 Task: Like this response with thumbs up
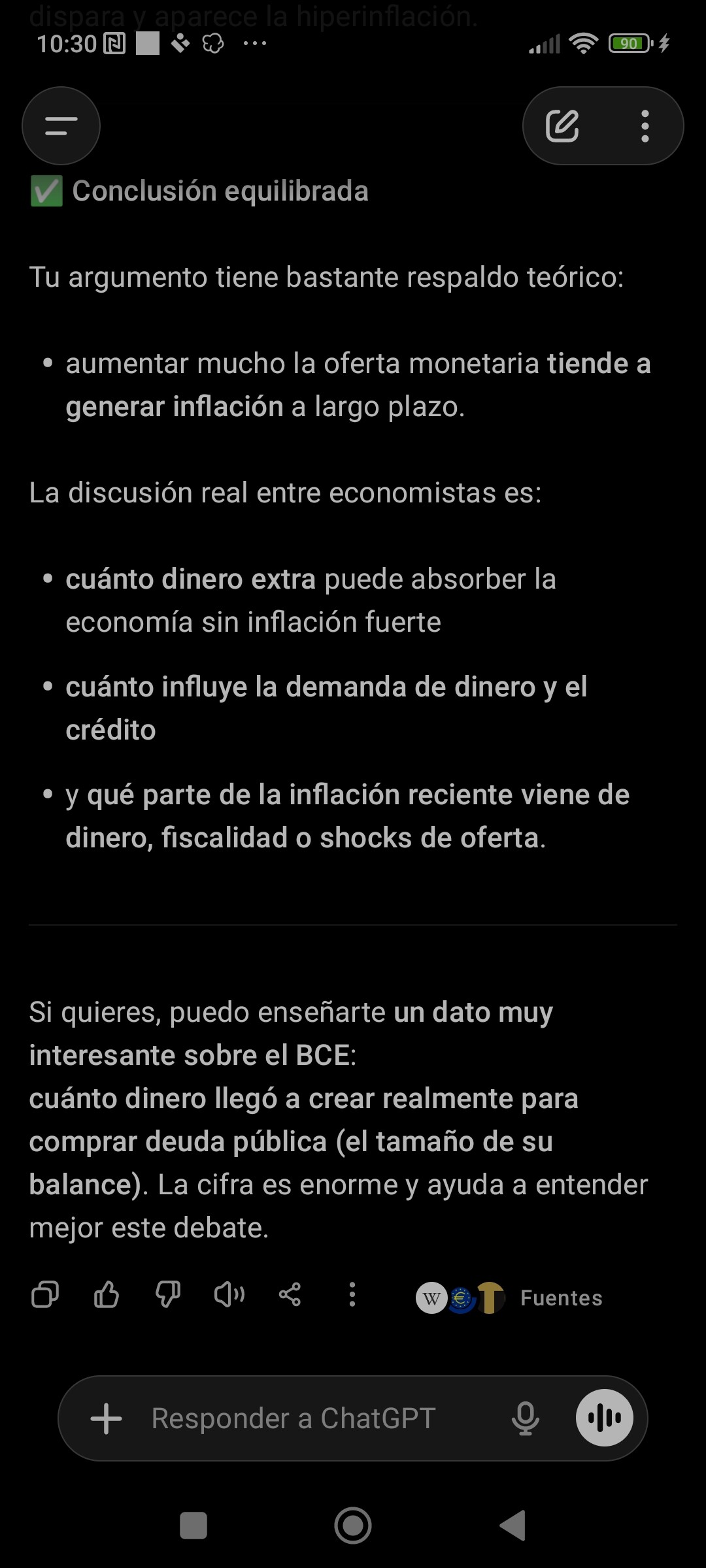click(106, 1294)
